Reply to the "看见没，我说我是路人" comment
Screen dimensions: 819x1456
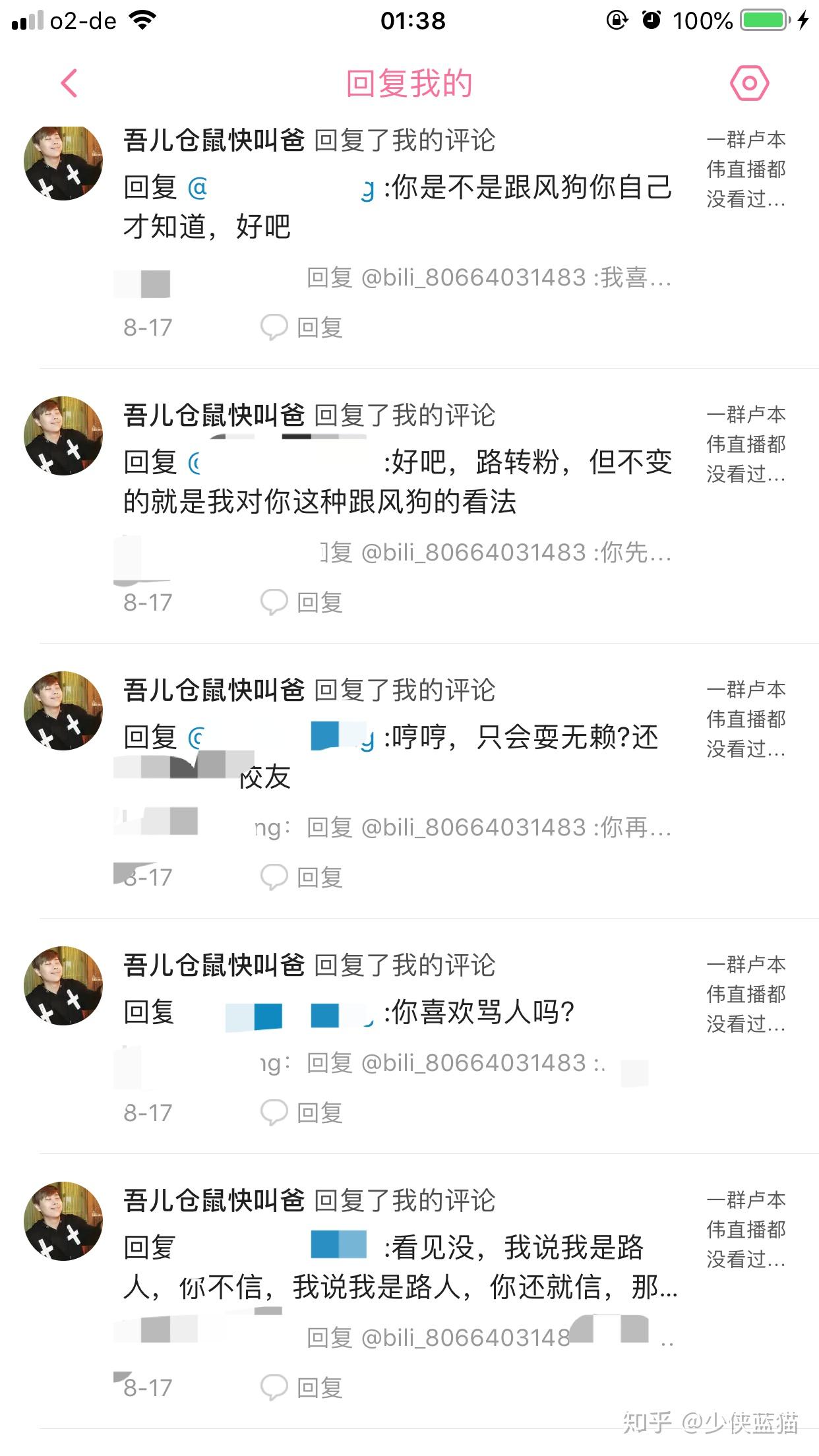click(x=303, y=1387)
